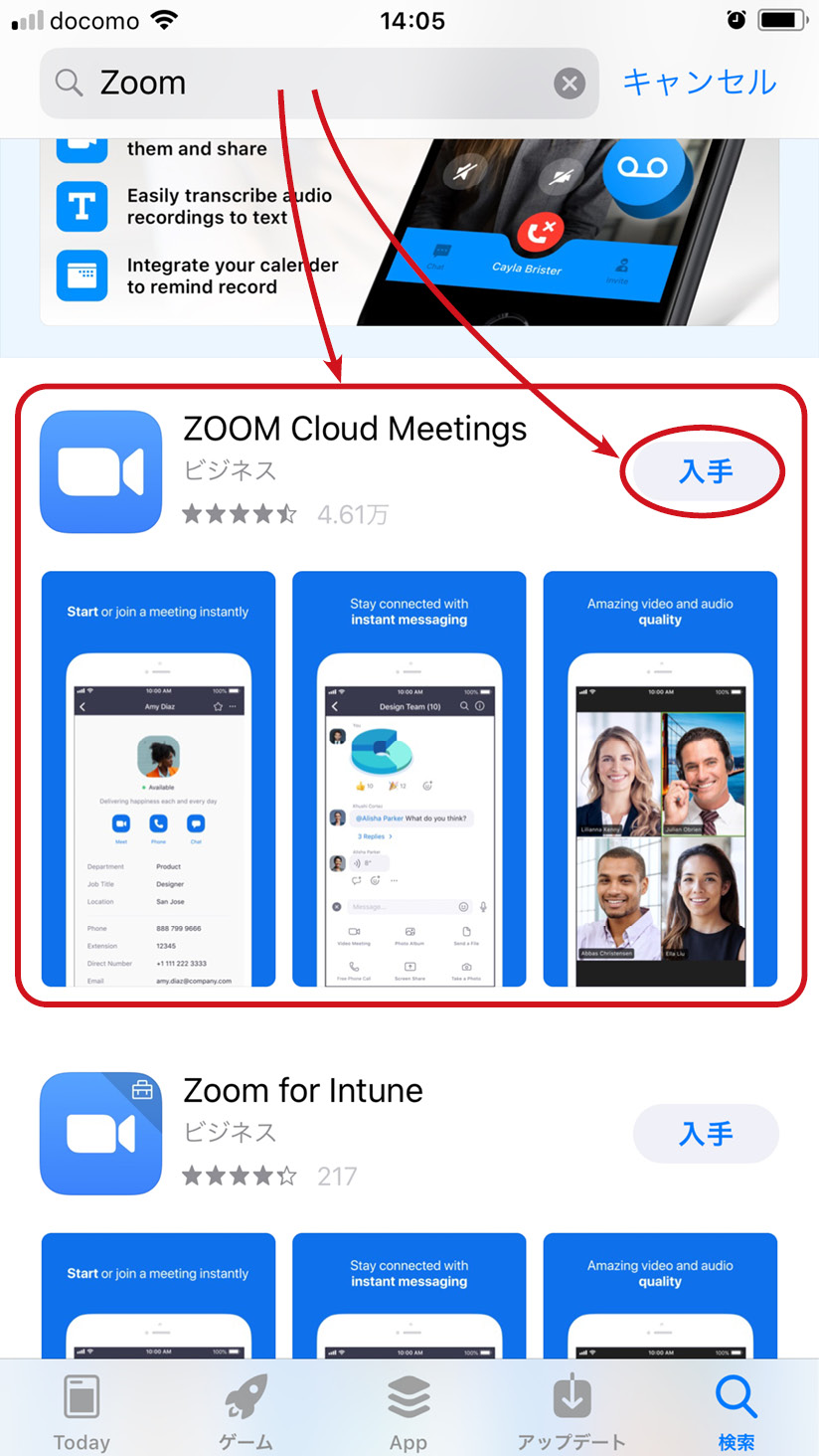The width and height of the screenshot is (819, 1456).
Task: View ZOOM Cloud Meetings instant messaging screenshot
Action: 409,778
